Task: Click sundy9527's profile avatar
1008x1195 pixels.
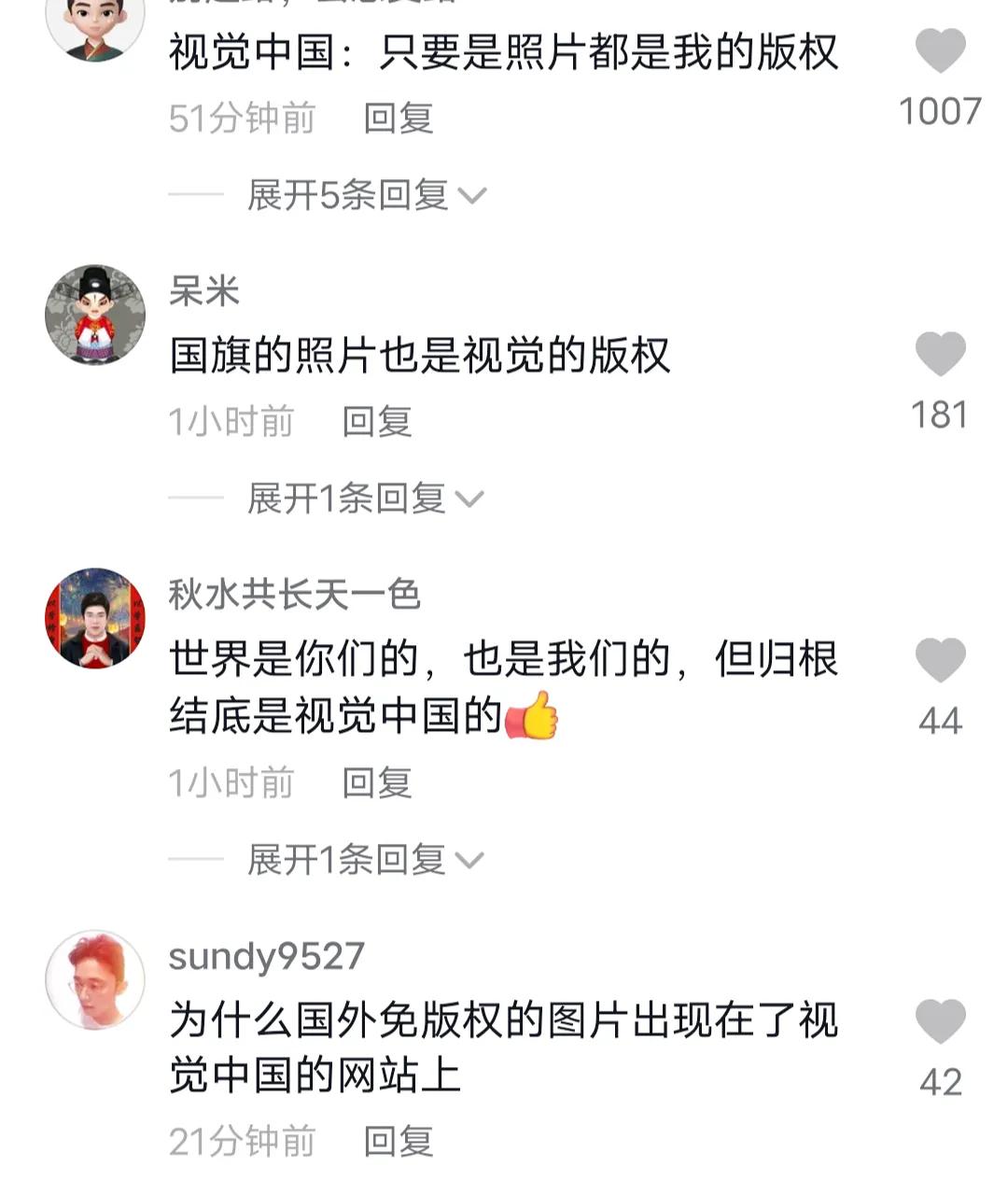Action: click(98, 978)
